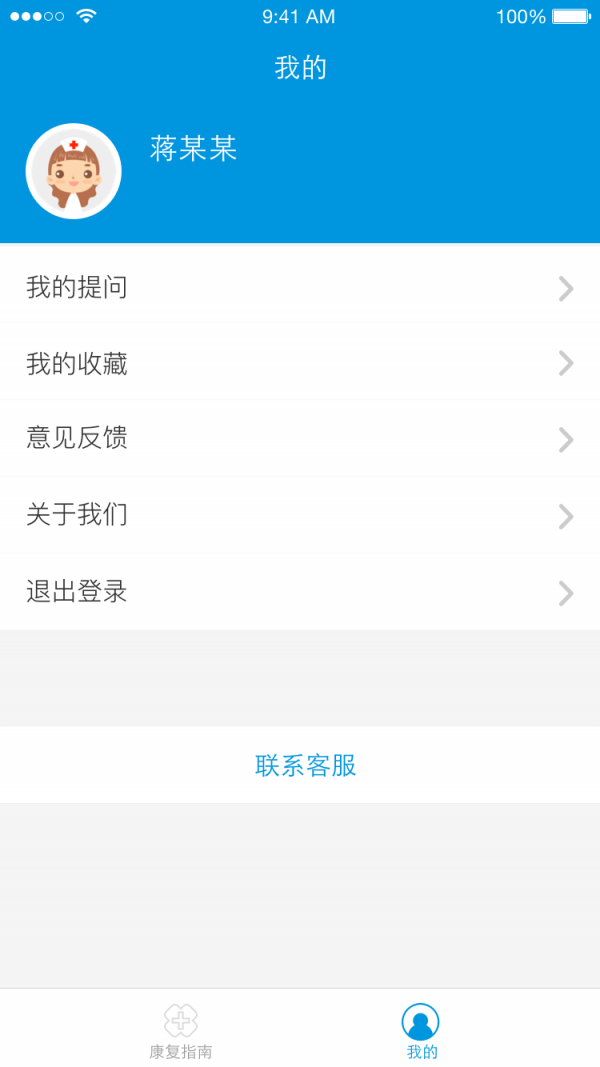
Task: Open the 我的提问 row
Action: (x=300, y=287)
